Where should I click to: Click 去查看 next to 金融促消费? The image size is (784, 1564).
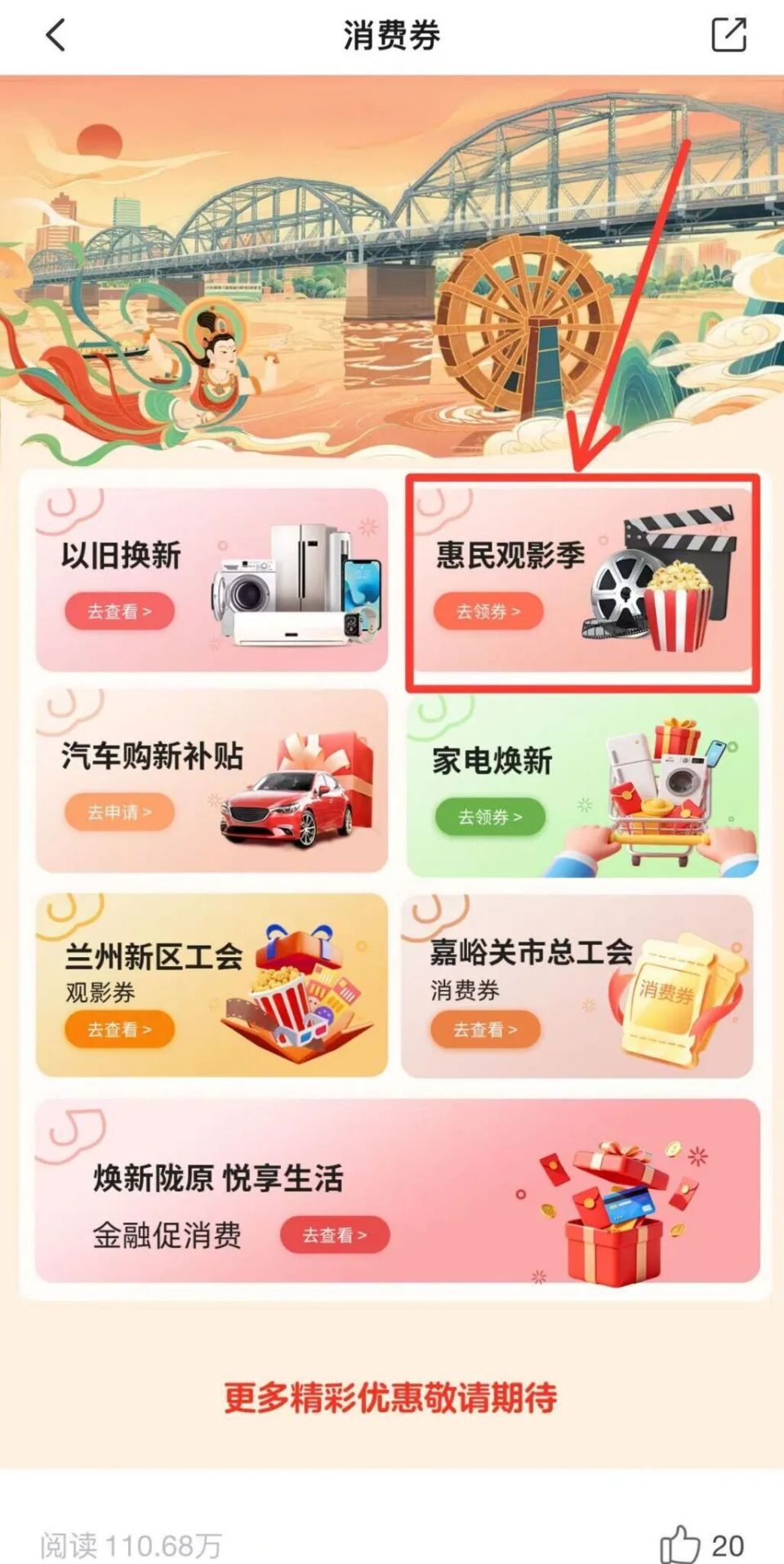336,1236
